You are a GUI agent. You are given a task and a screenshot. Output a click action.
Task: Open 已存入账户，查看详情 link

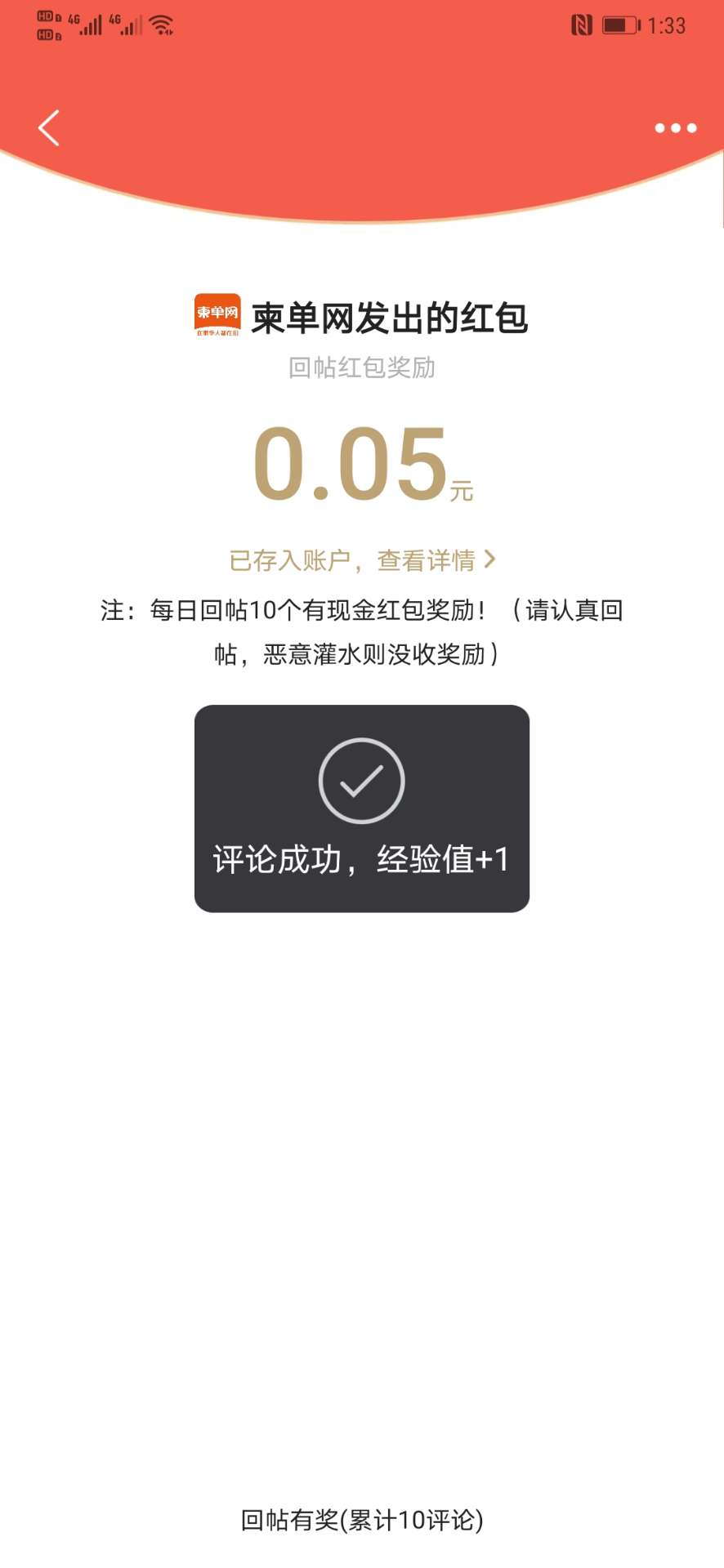click(362, 560)
